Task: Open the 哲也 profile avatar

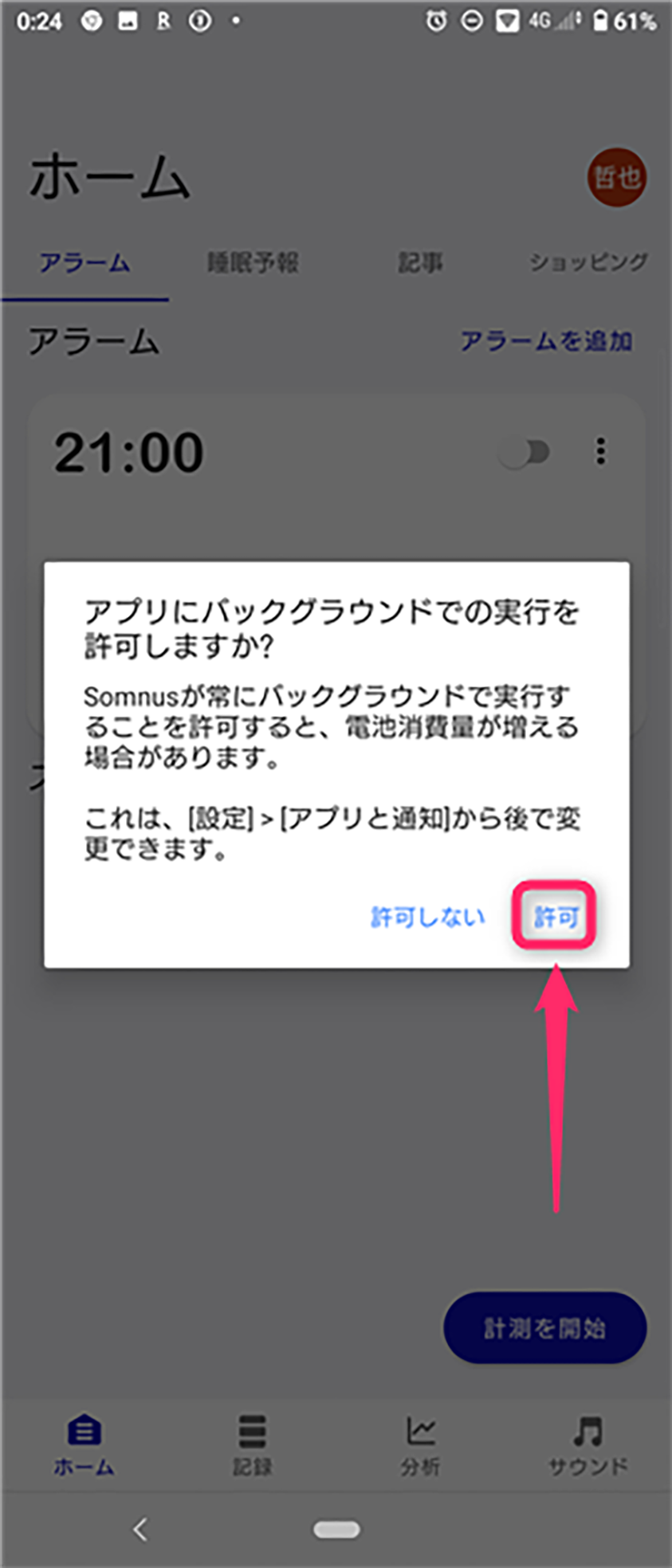Action: (616, 177)
